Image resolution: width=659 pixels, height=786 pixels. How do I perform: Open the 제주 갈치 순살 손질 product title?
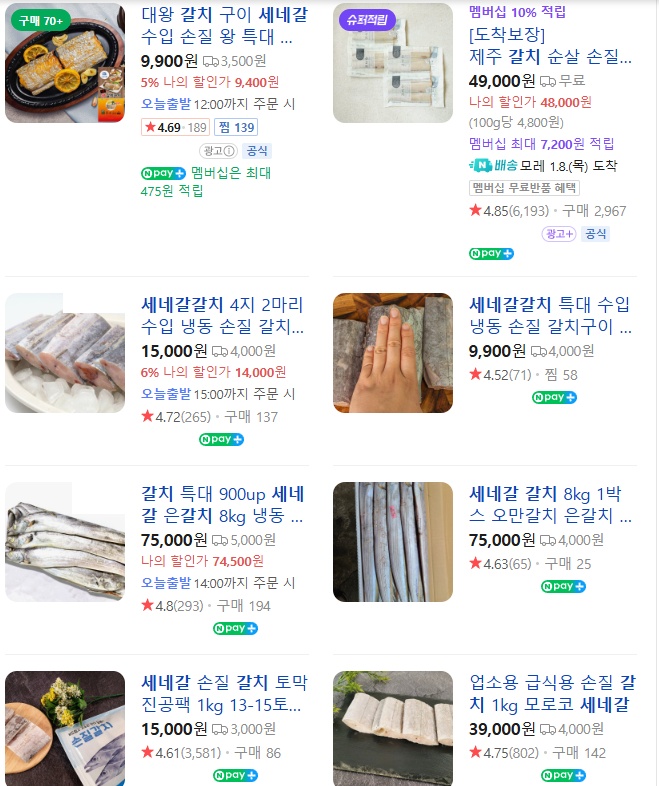tap(553, 44)
